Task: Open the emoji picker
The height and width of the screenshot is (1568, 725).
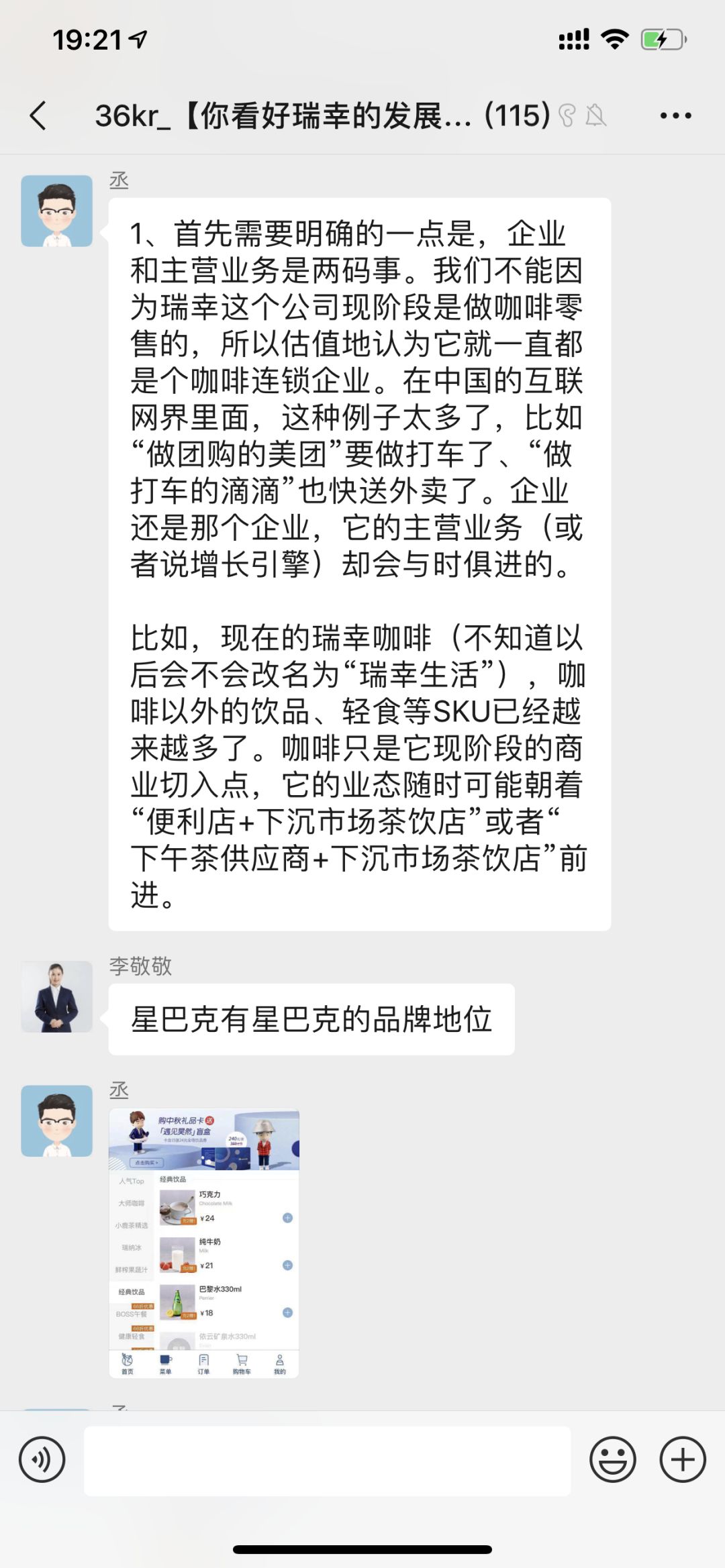Action: pyautogui.click(x=612, y=1459)
